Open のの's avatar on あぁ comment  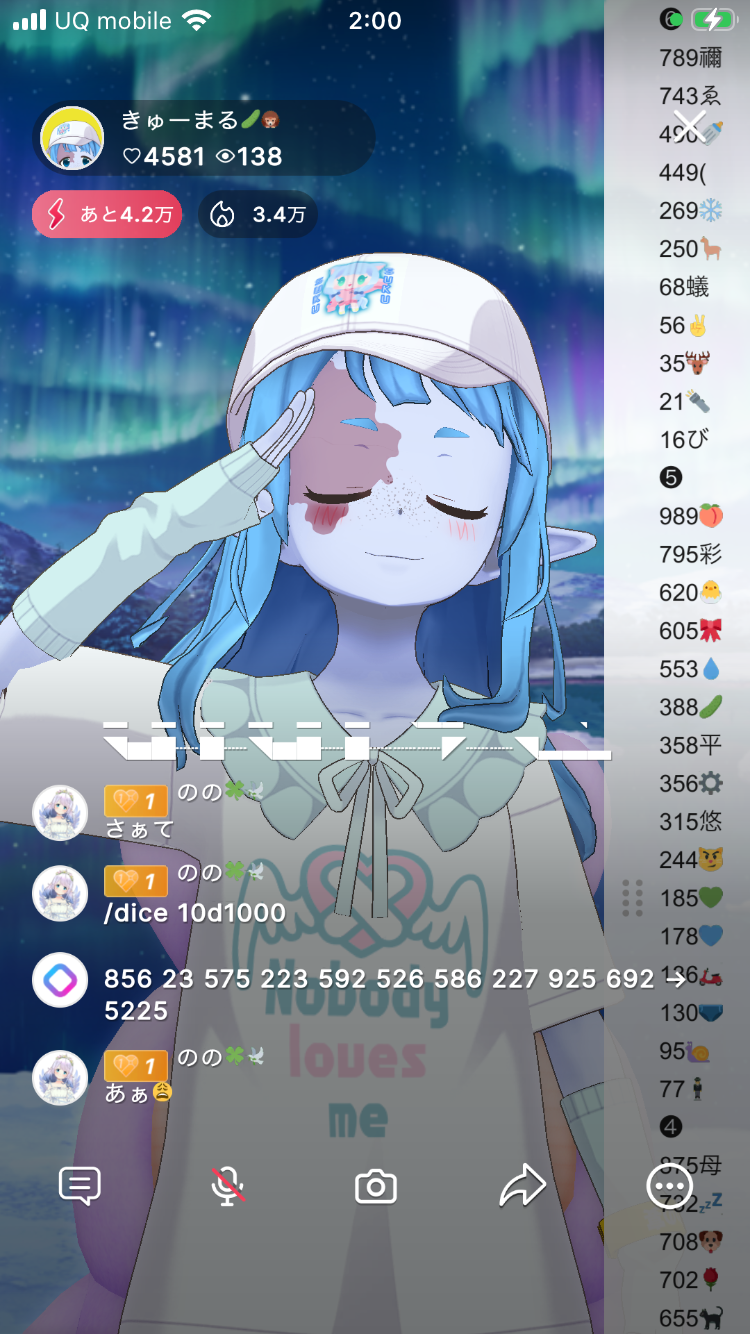tap(60, 1077)
